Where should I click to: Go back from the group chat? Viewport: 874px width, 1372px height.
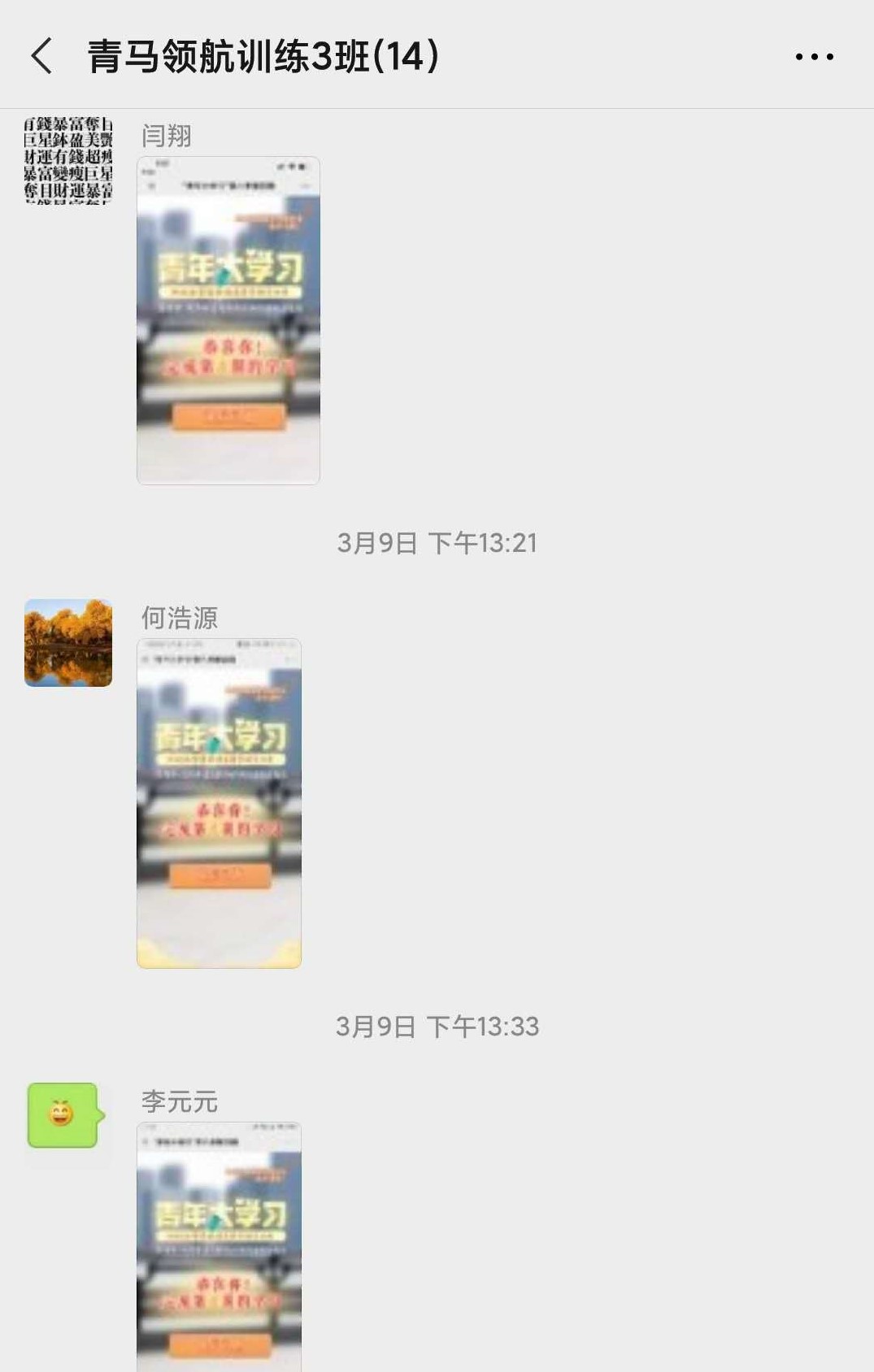pyautogui.click(x=42, y=56)
